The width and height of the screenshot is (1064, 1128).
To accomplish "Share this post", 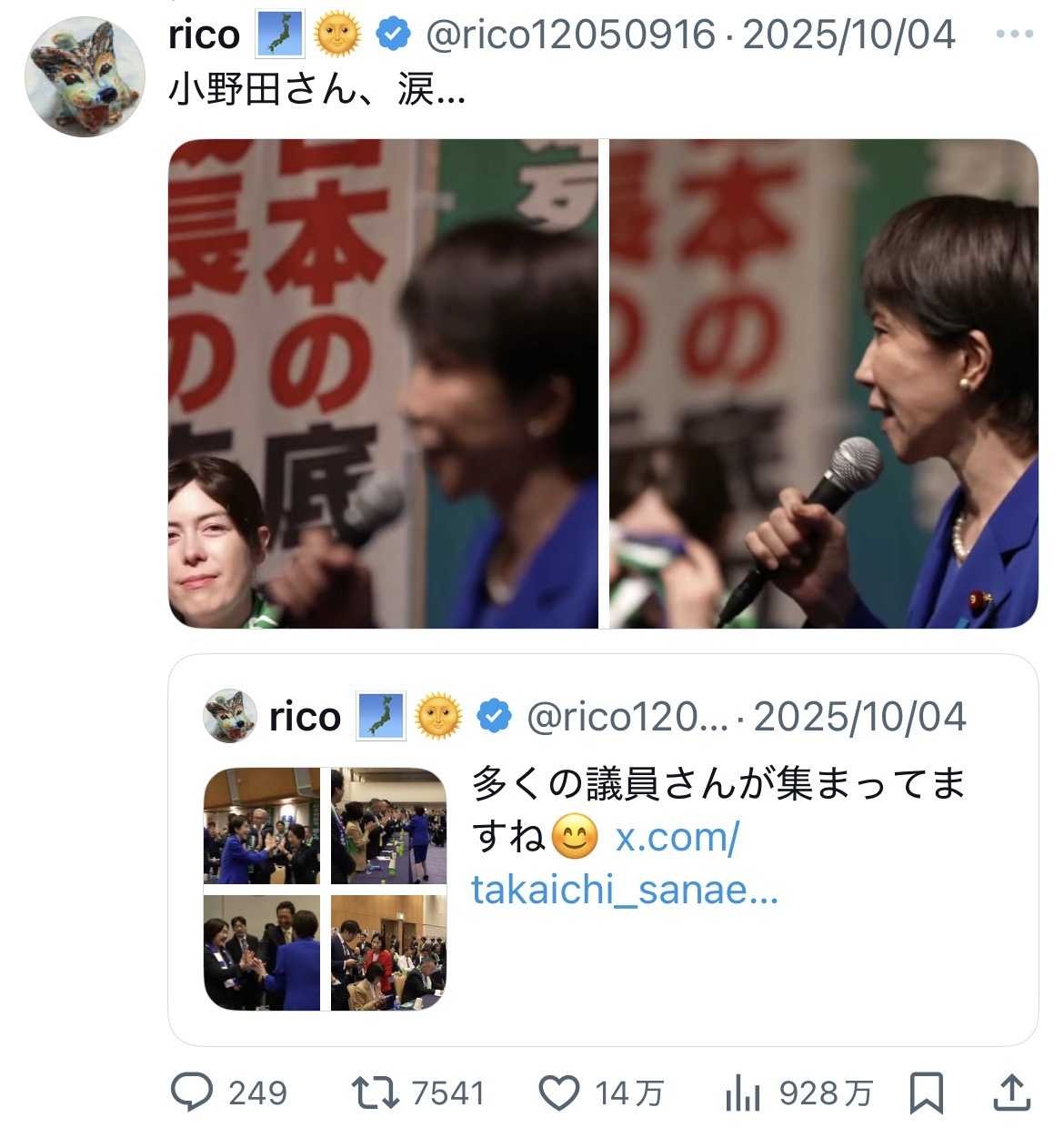I will pos(1011,1093).
